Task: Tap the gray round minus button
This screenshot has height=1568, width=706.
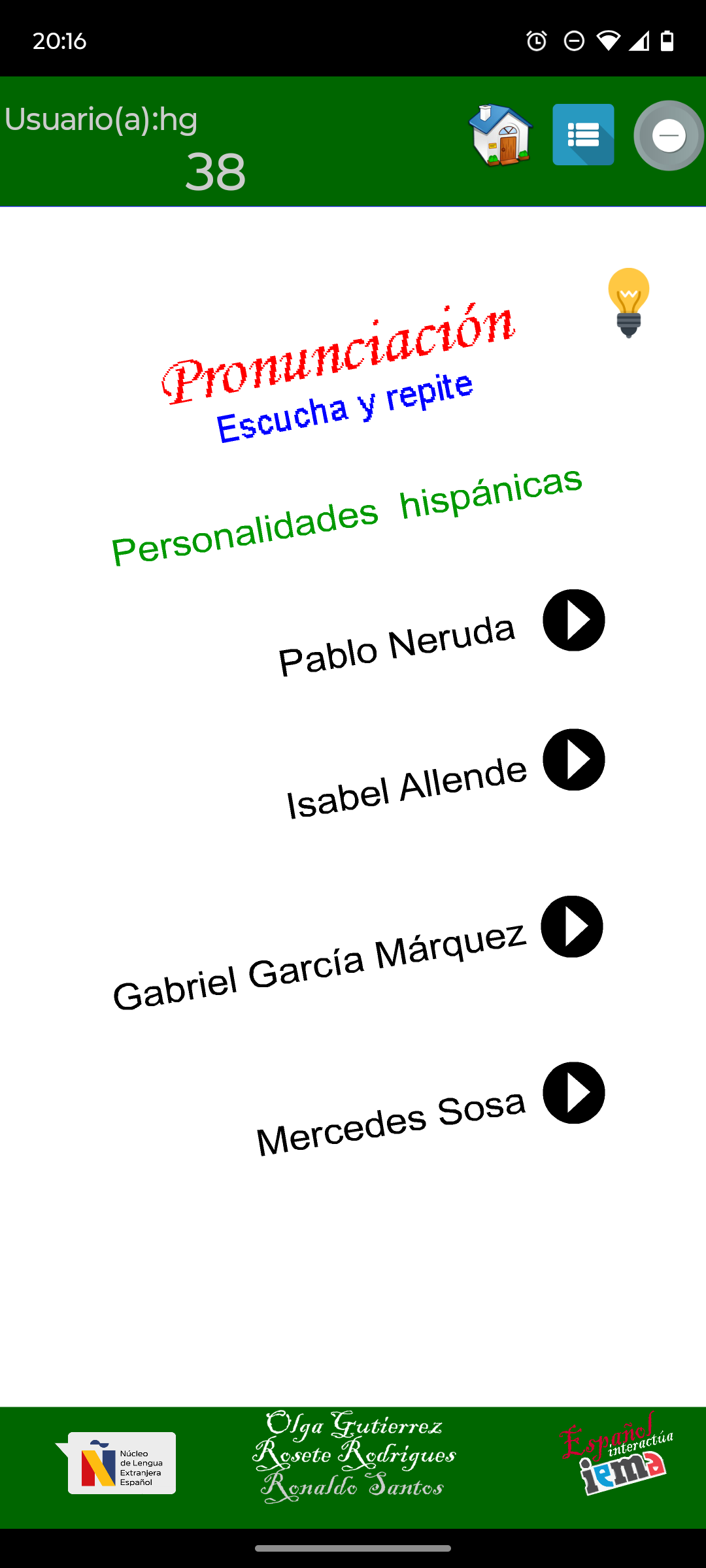Action: pyautogui.click(x=668, y=136)
